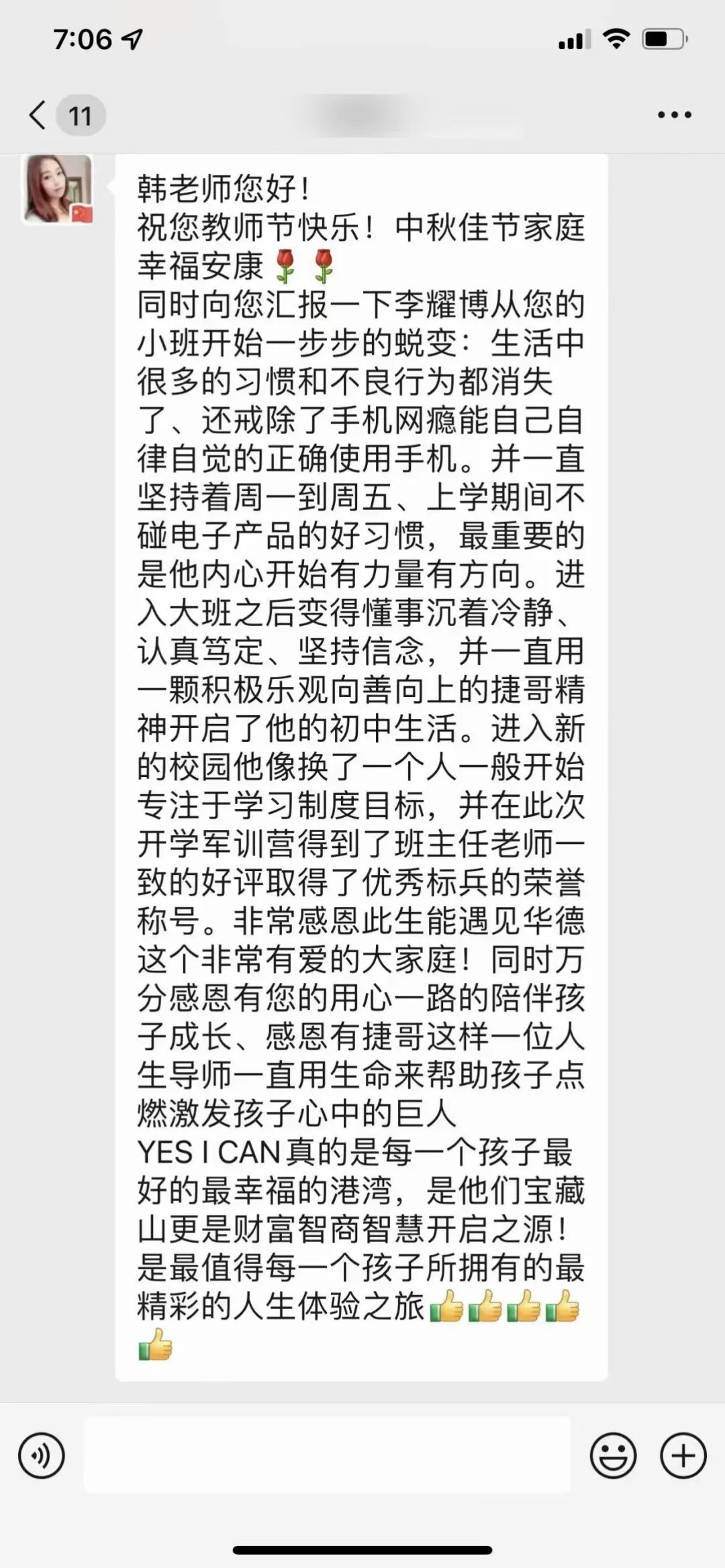This screenshot has height=1568, width=725.
Task: Open the sender's profile avatar
Action: point(58,189)
